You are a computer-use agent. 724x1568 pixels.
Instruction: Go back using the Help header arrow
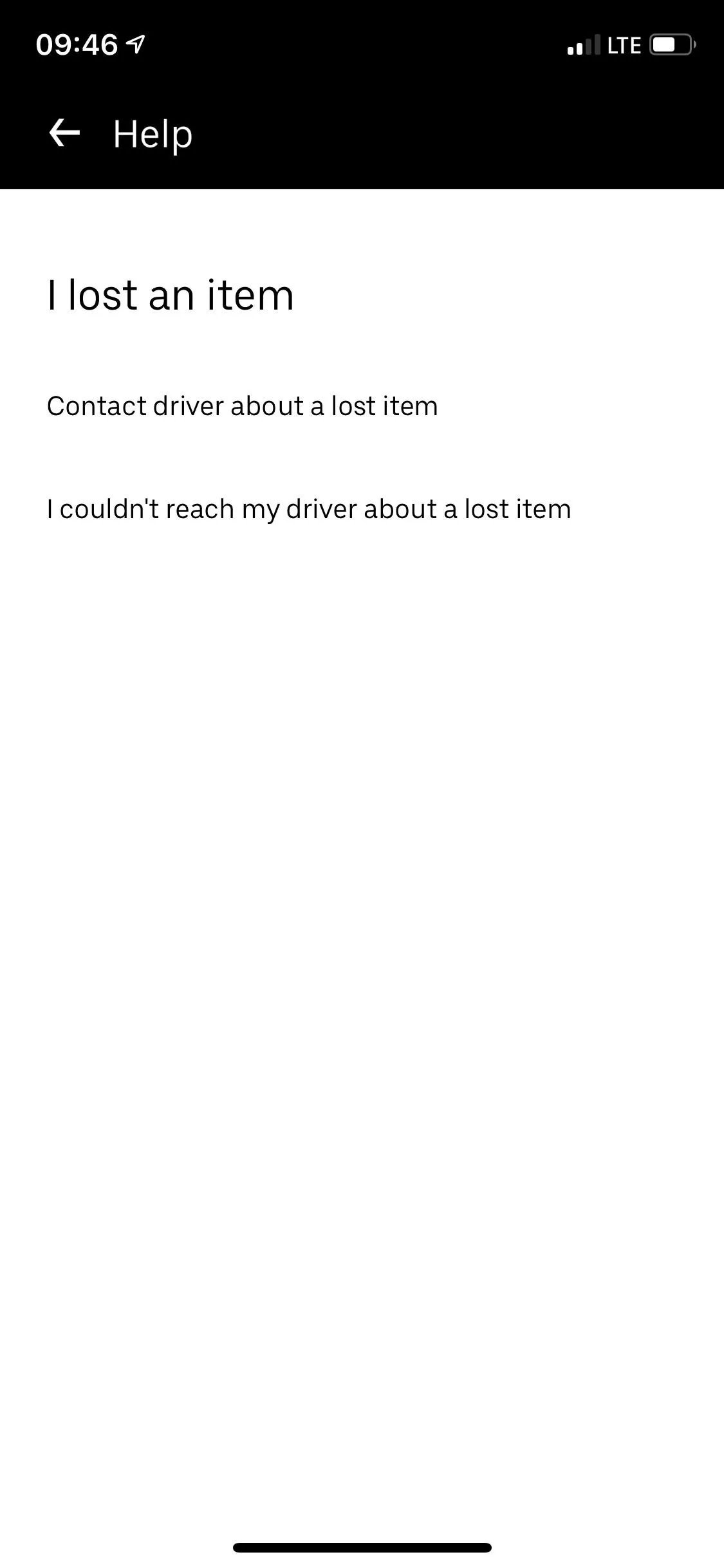[64, 133]
